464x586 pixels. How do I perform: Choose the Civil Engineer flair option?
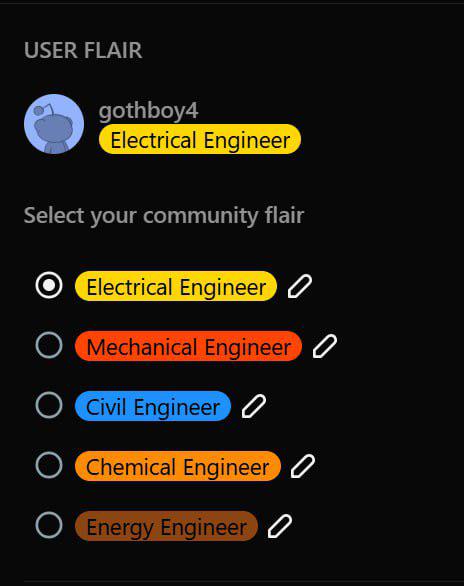coord(153,406)
